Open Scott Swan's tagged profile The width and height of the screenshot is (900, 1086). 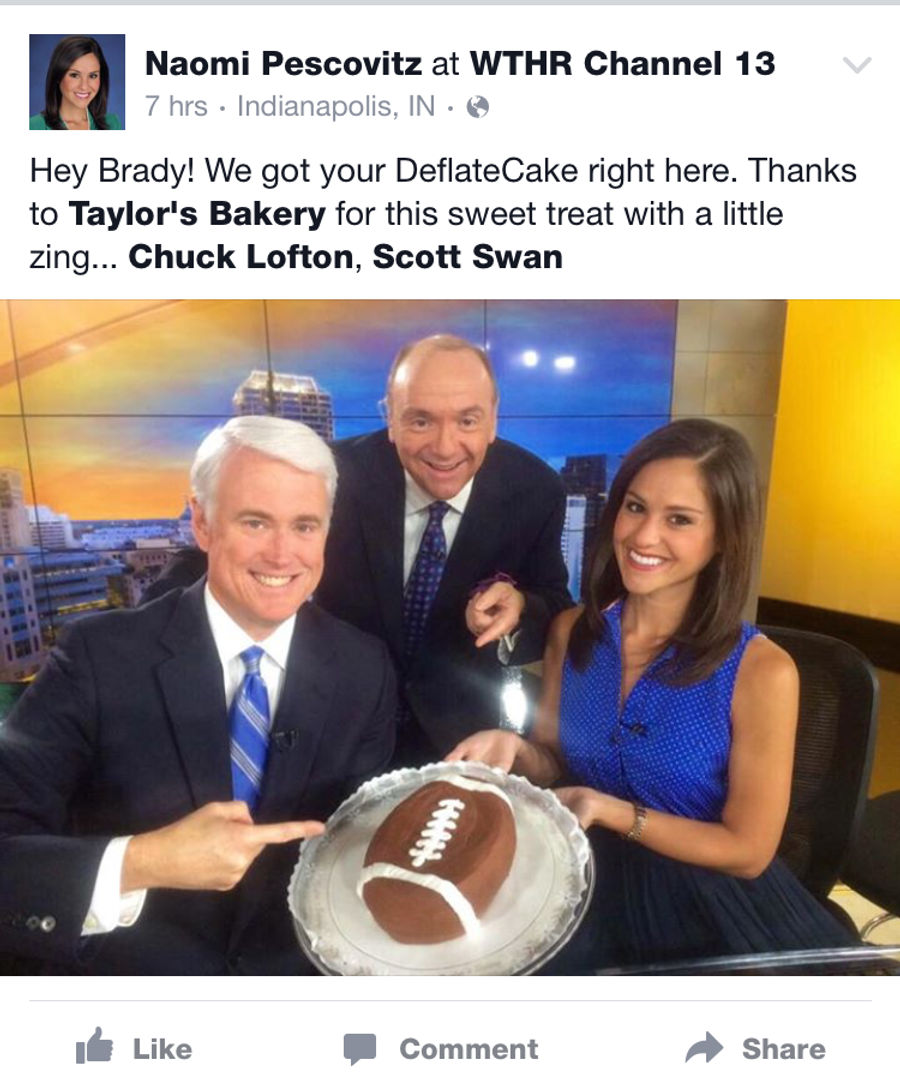pos(467,257)
